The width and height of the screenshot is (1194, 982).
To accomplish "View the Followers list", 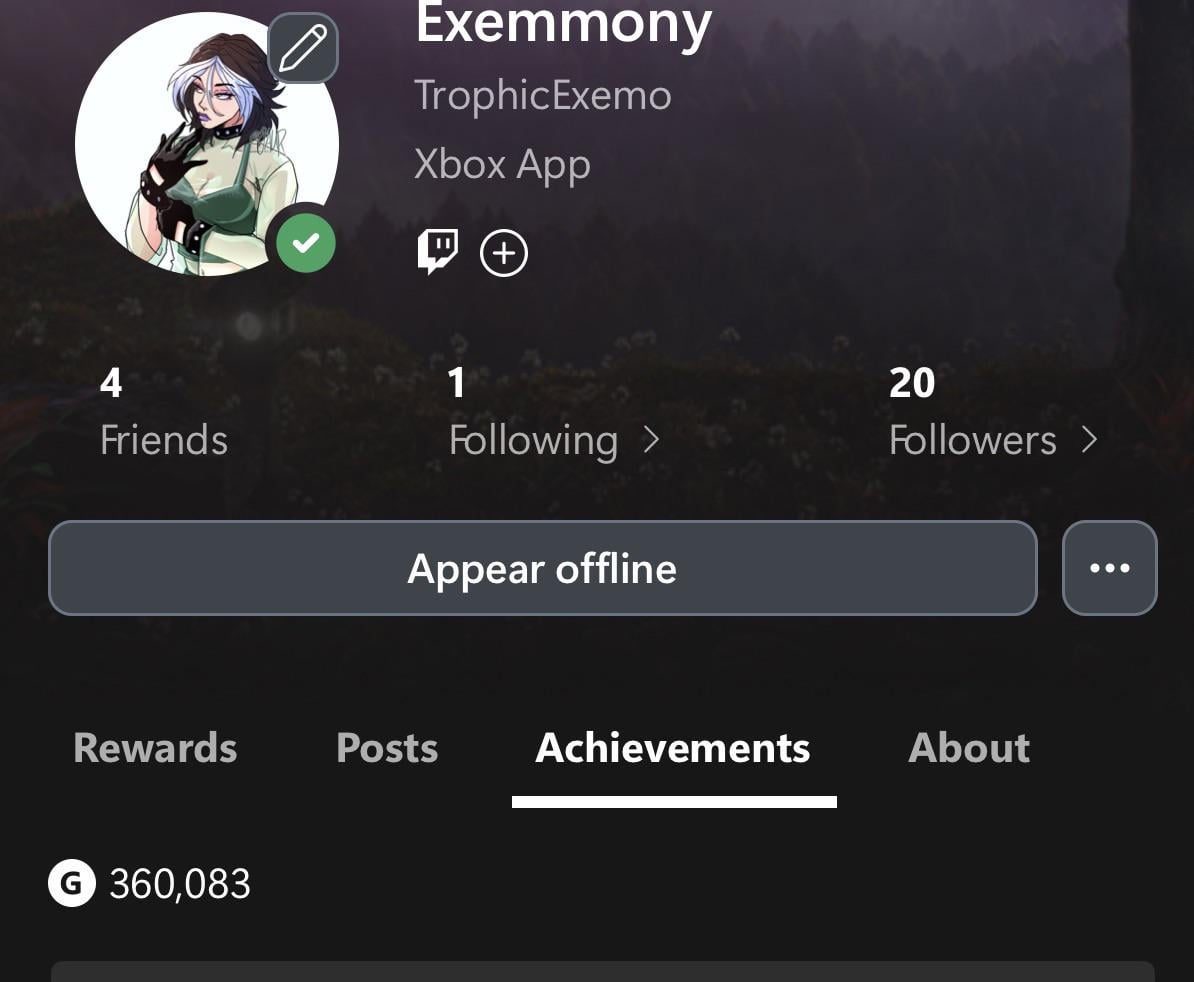I will point(992,439).
